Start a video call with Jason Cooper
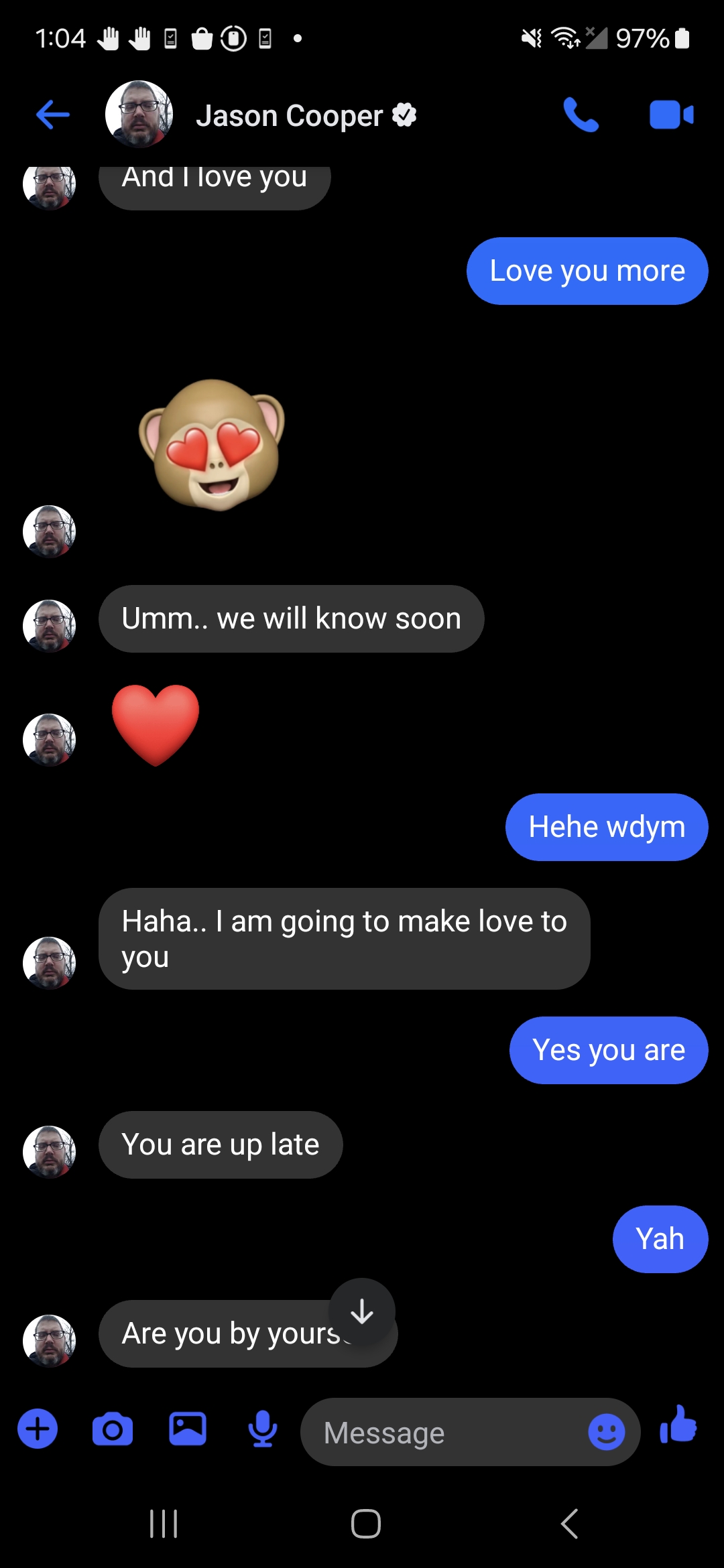724x1568 pixels. pos(672,115)
